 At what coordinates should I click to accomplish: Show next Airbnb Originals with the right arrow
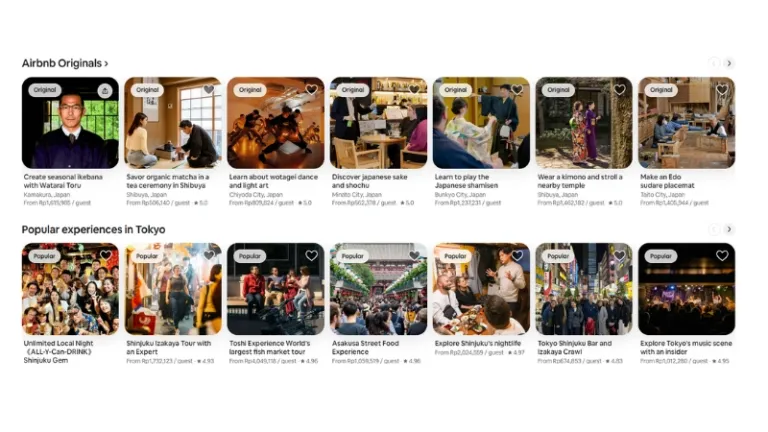(729, 63)
